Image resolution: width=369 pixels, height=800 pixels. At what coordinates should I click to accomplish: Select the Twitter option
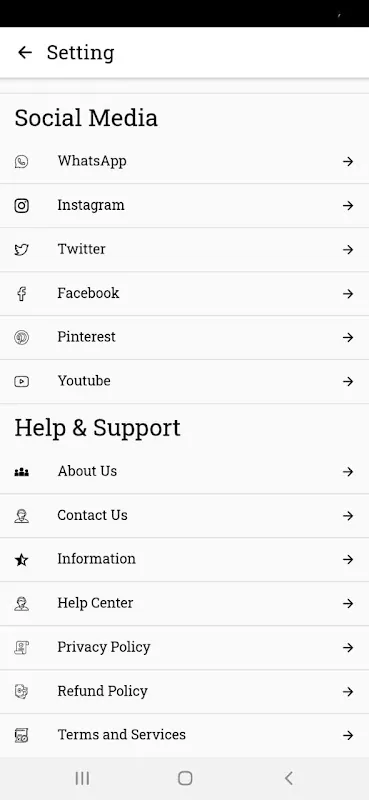coord(184,249)
